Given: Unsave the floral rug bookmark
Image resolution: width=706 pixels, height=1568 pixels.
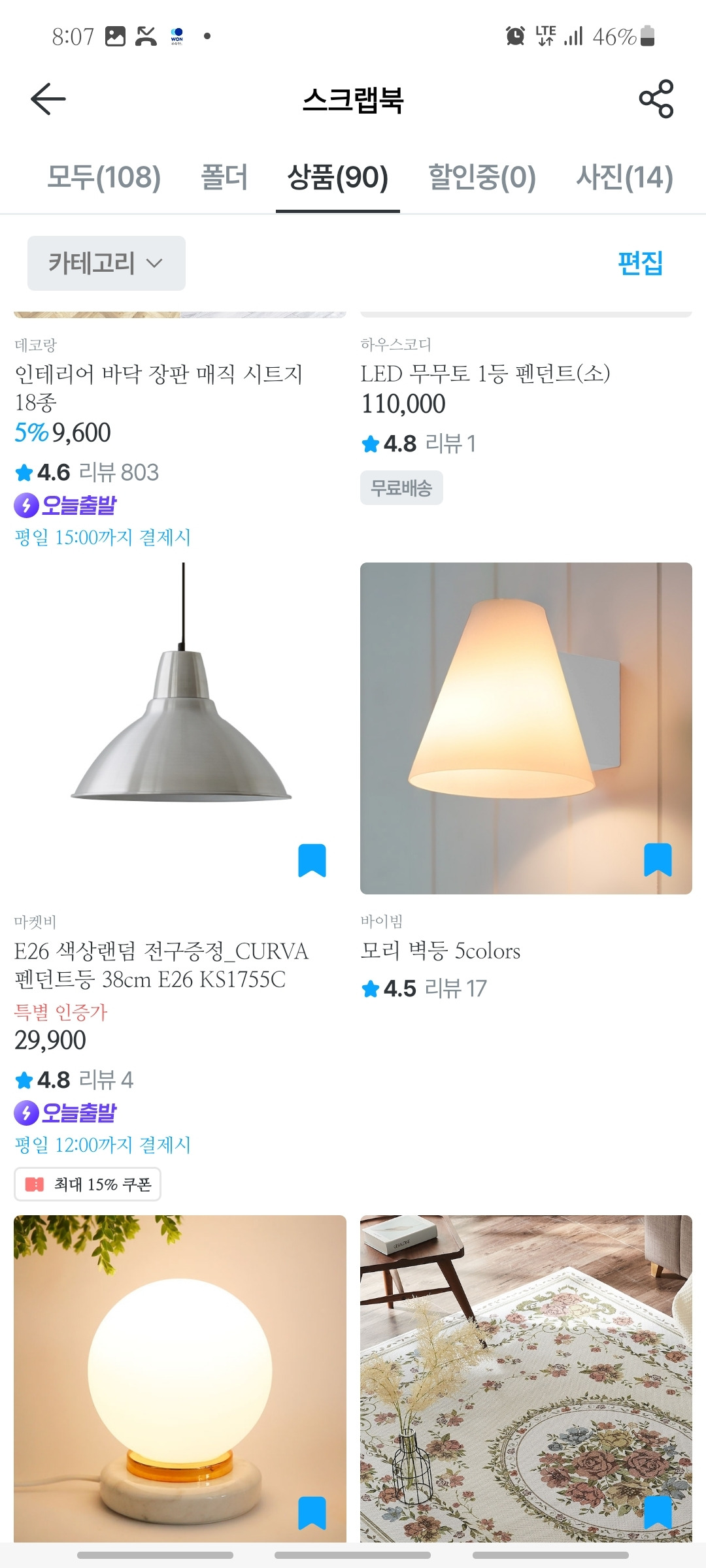Looking at the screenshot, I should (658, 1513).
